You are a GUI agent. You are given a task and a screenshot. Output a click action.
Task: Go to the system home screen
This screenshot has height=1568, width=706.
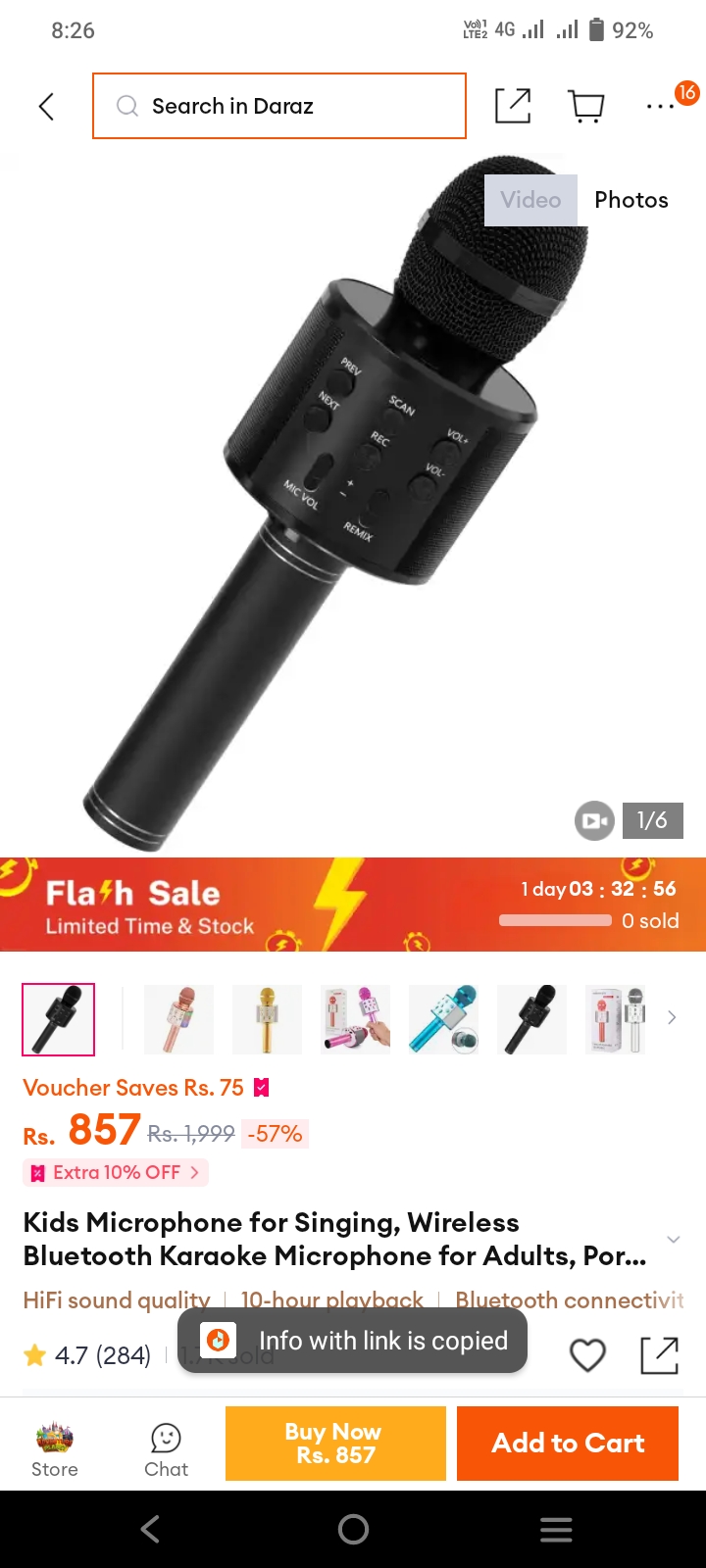353,1529
